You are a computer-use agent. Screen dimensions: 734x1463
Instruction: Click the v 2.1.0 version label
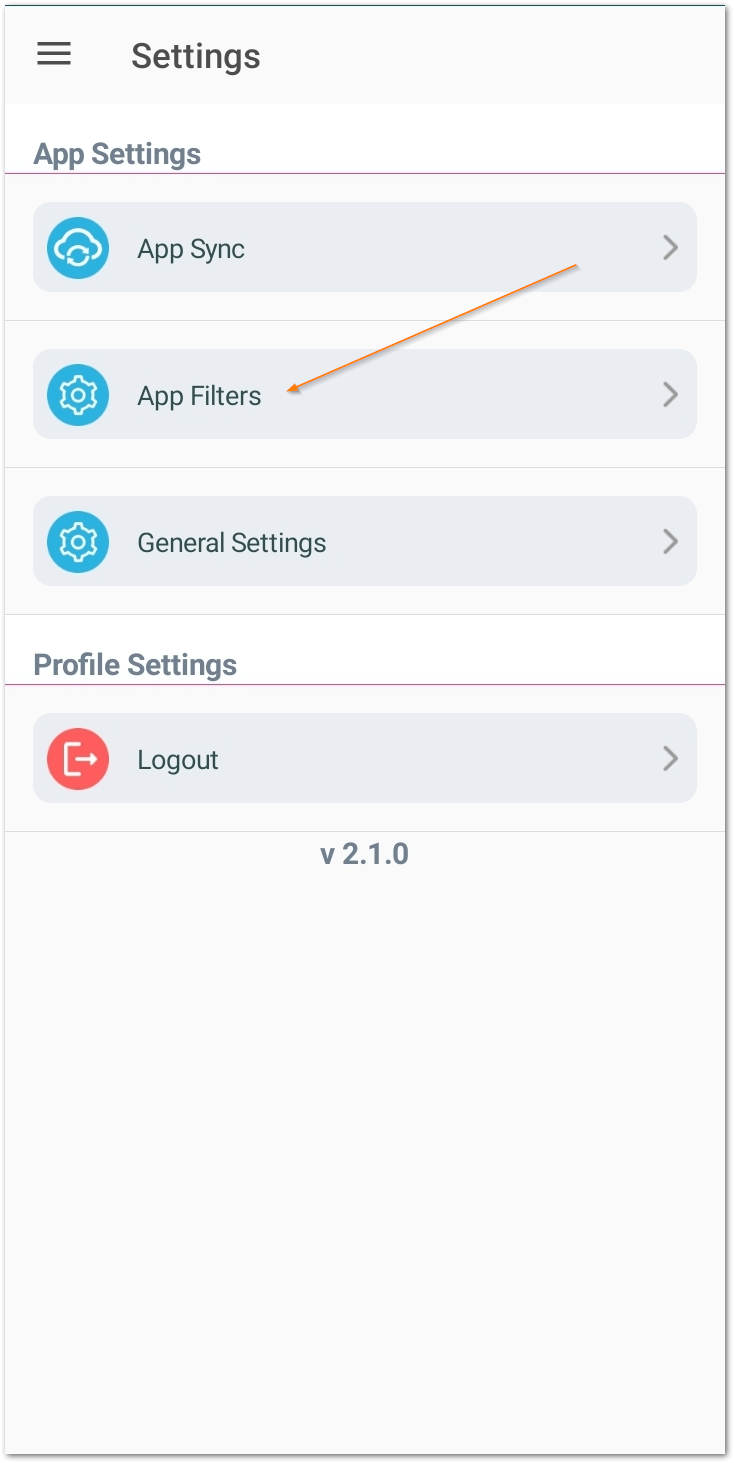(x=366, y=853)
